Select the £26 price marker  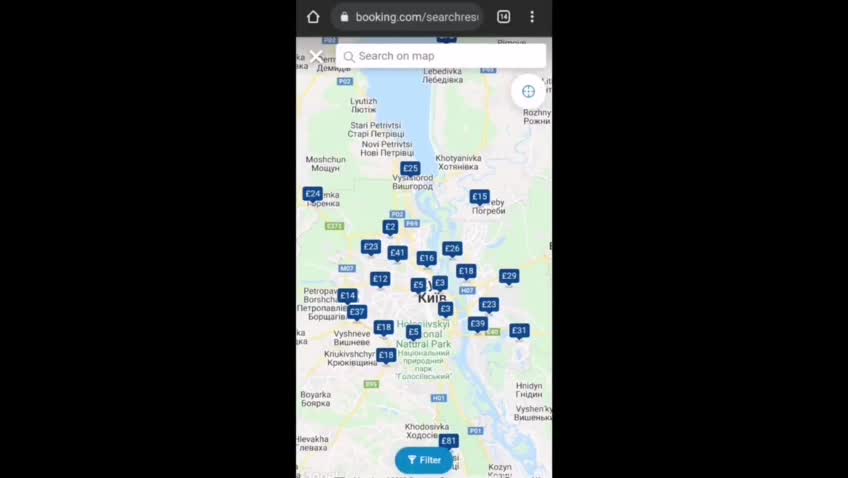point(452,249)
